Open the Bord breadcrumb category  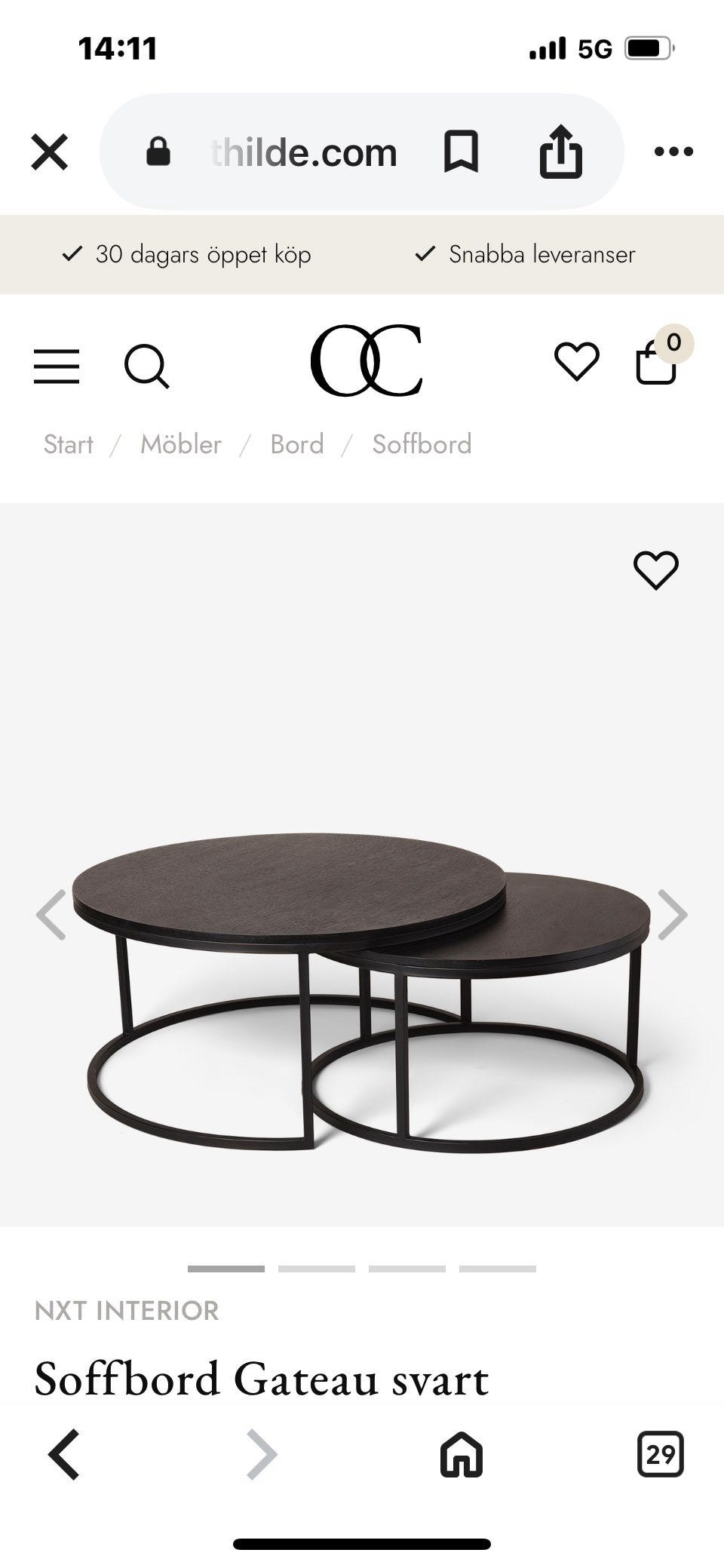pos(297,444)
